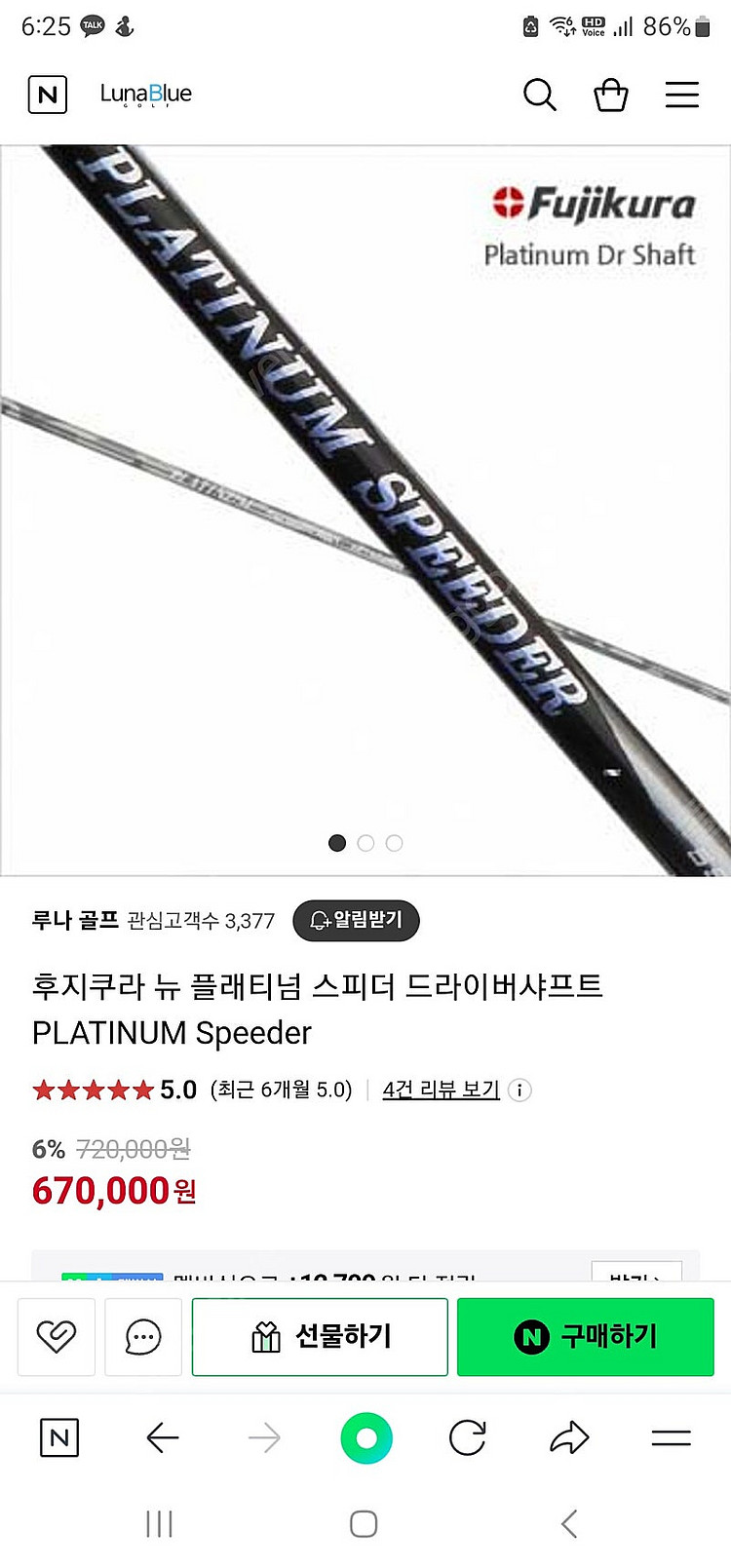This screenshot has height=1568, width=731.
Task: Toggle the heart wishlist button
Action: [56, 1336]
